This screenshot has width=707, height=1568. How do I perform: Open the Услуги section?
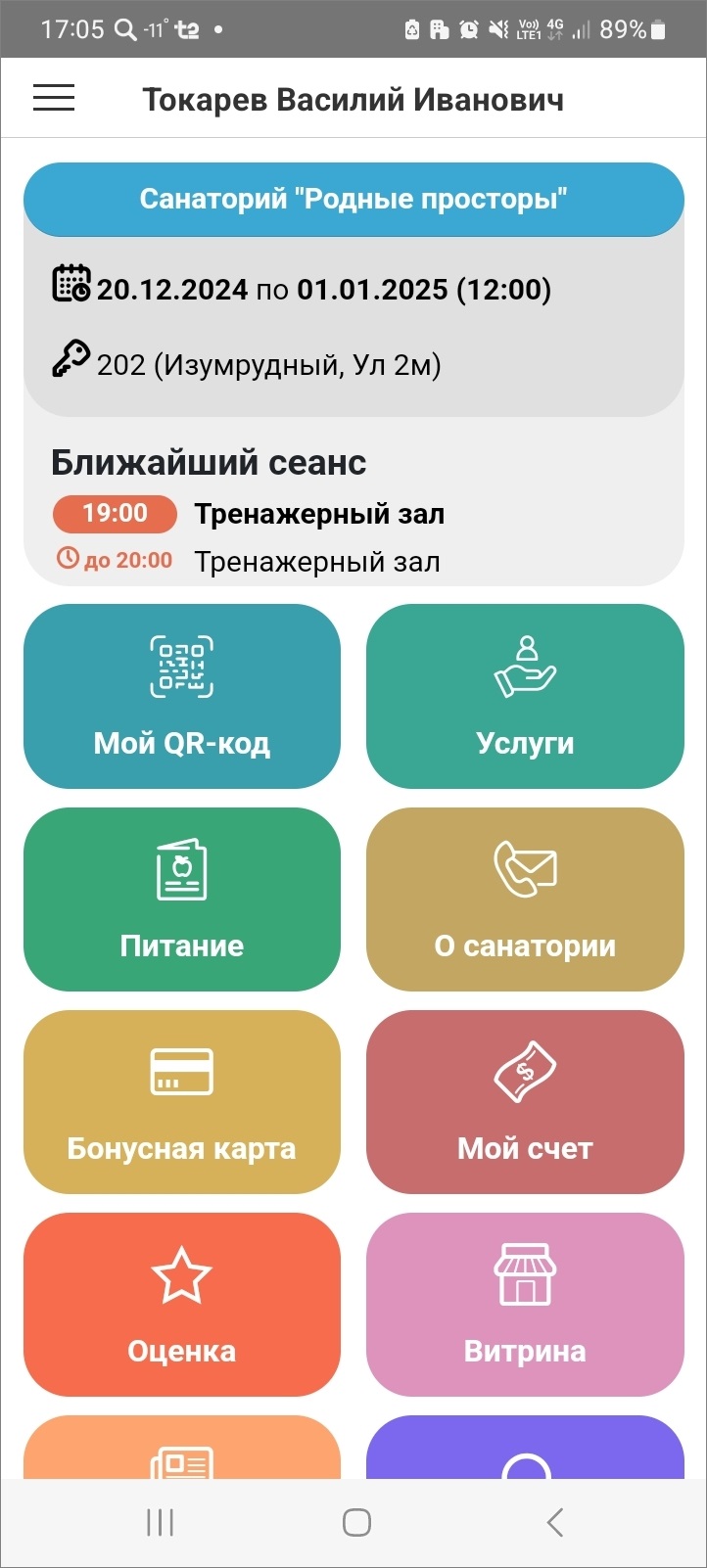tap(525, 696)
